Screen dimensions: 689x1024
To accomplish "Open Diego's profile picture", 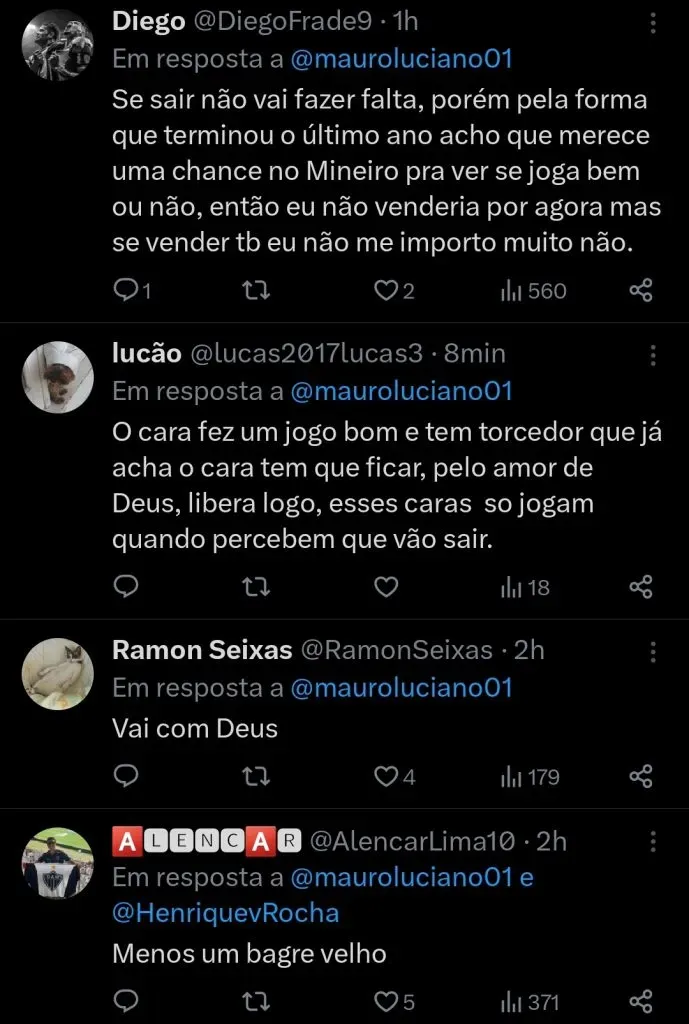I will coord(57,44).
